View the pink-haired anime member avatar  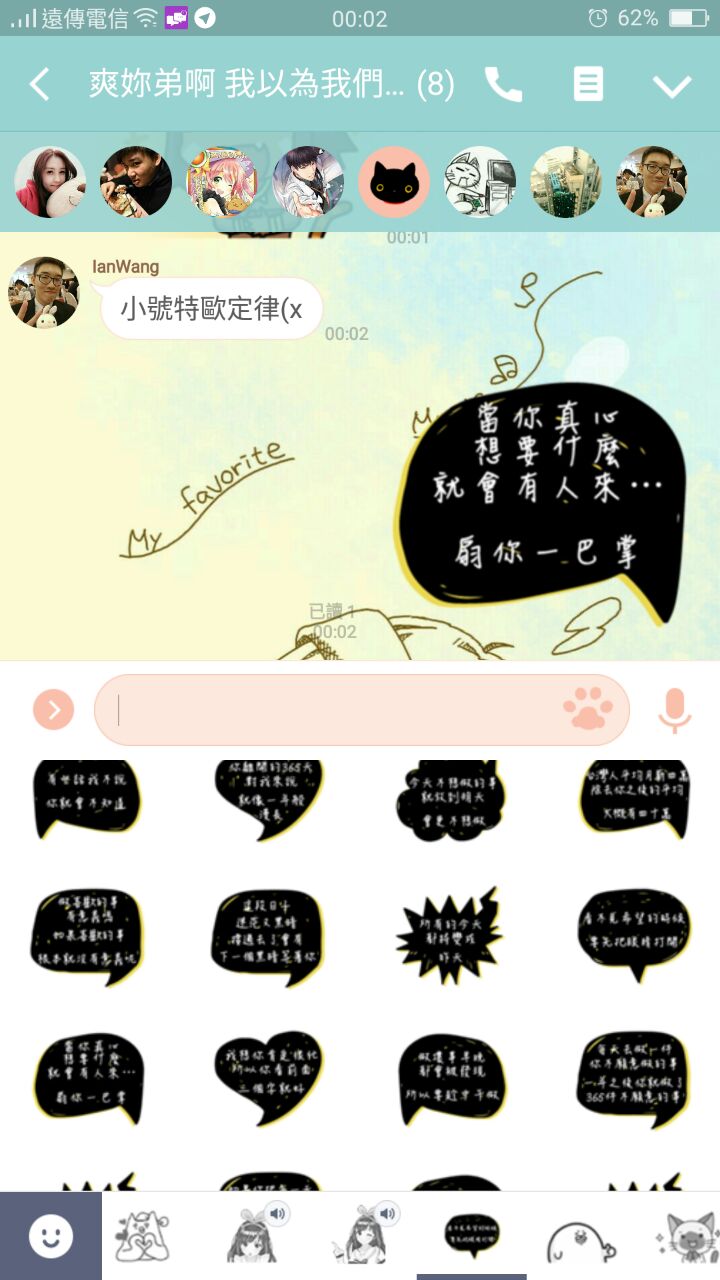click(x=222, y=182)
